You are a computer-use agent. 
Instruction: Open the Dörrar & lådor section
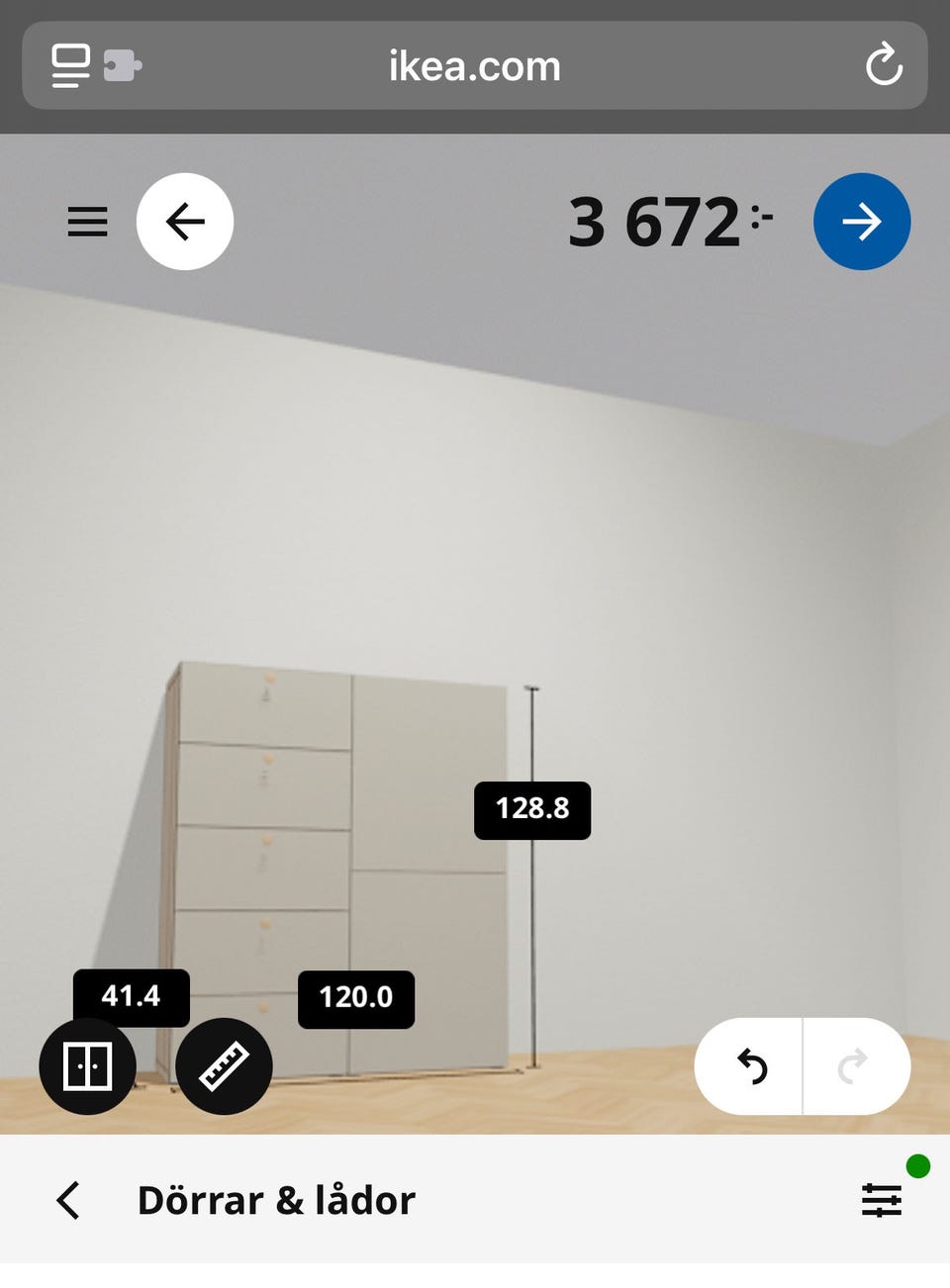click(275, 1200)
